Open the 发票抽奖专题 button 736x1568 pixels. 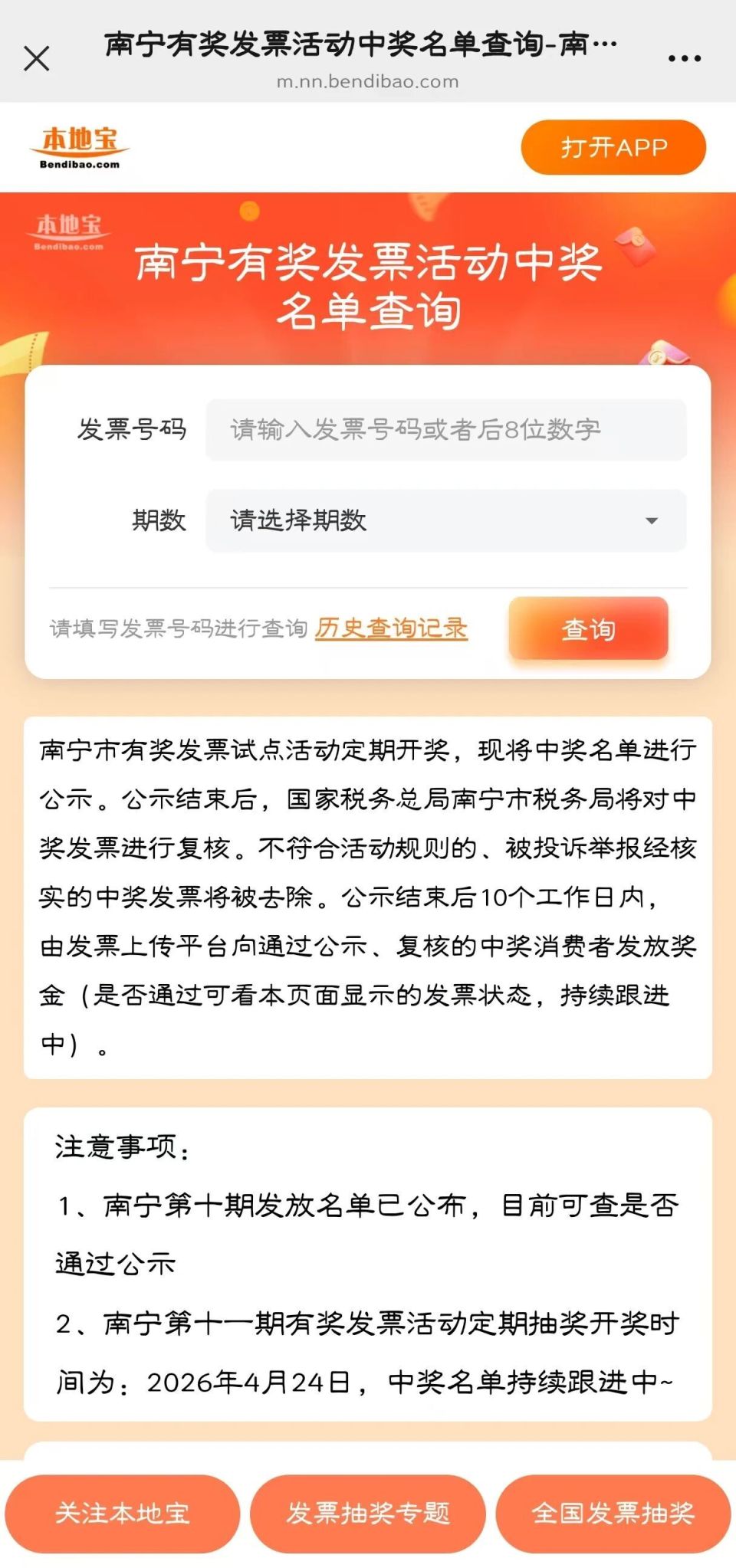[368, 1513]
